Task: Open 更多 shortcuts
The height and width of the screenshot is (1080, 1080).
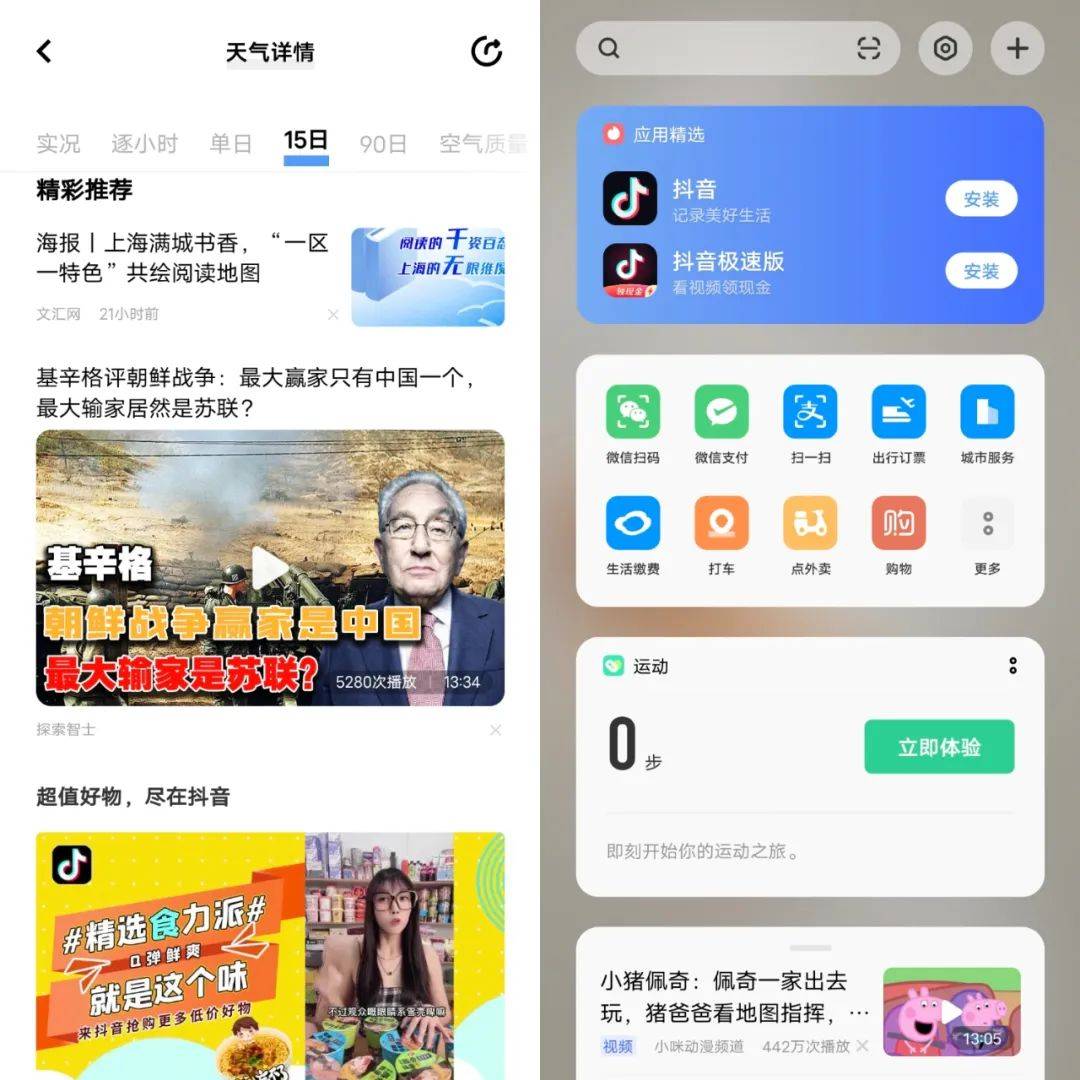Action: click(987, 534)
